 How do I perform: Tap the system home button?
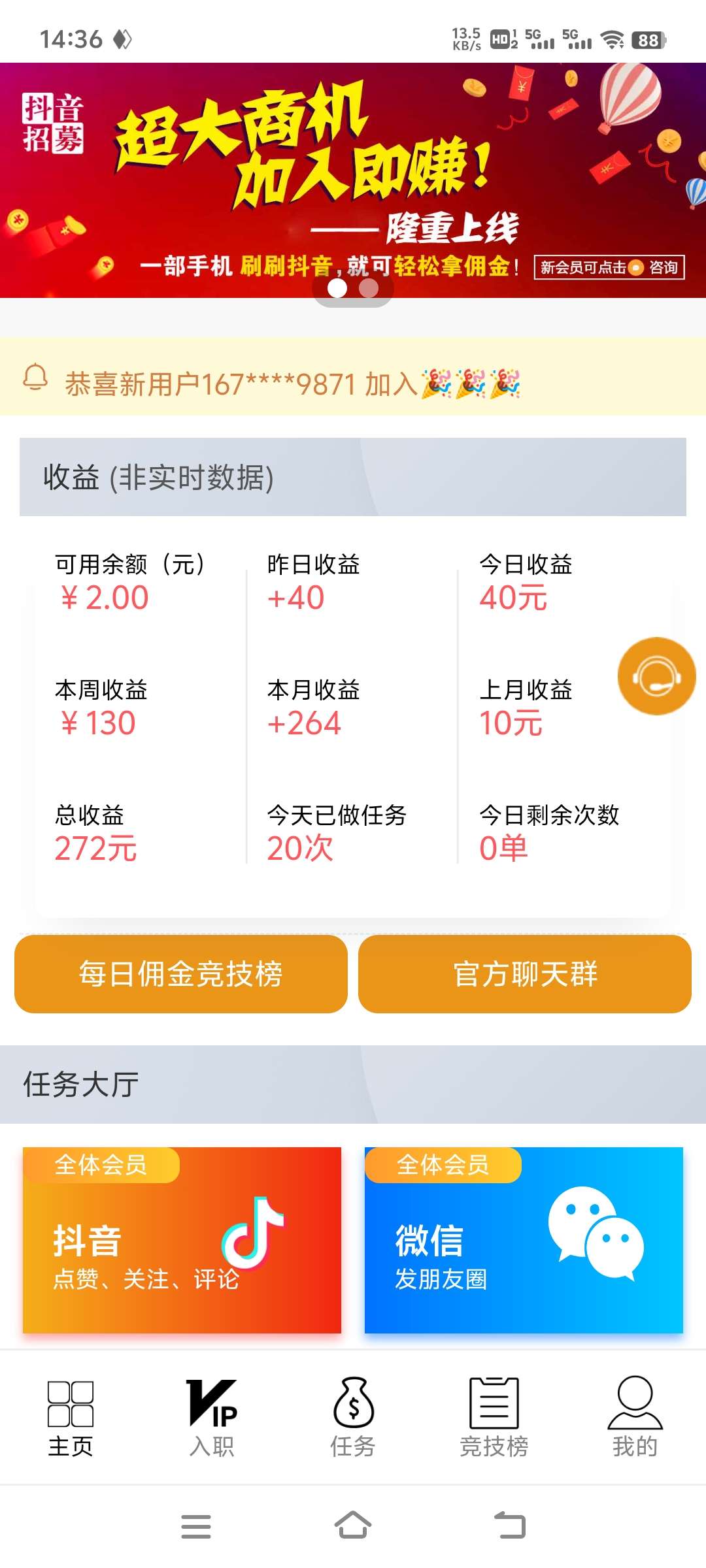353,1526
